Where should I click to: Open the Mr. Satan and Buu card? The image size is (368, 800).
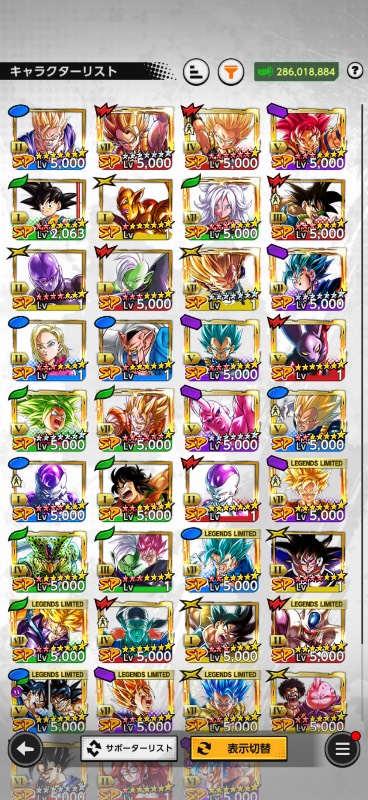[308, 701]
